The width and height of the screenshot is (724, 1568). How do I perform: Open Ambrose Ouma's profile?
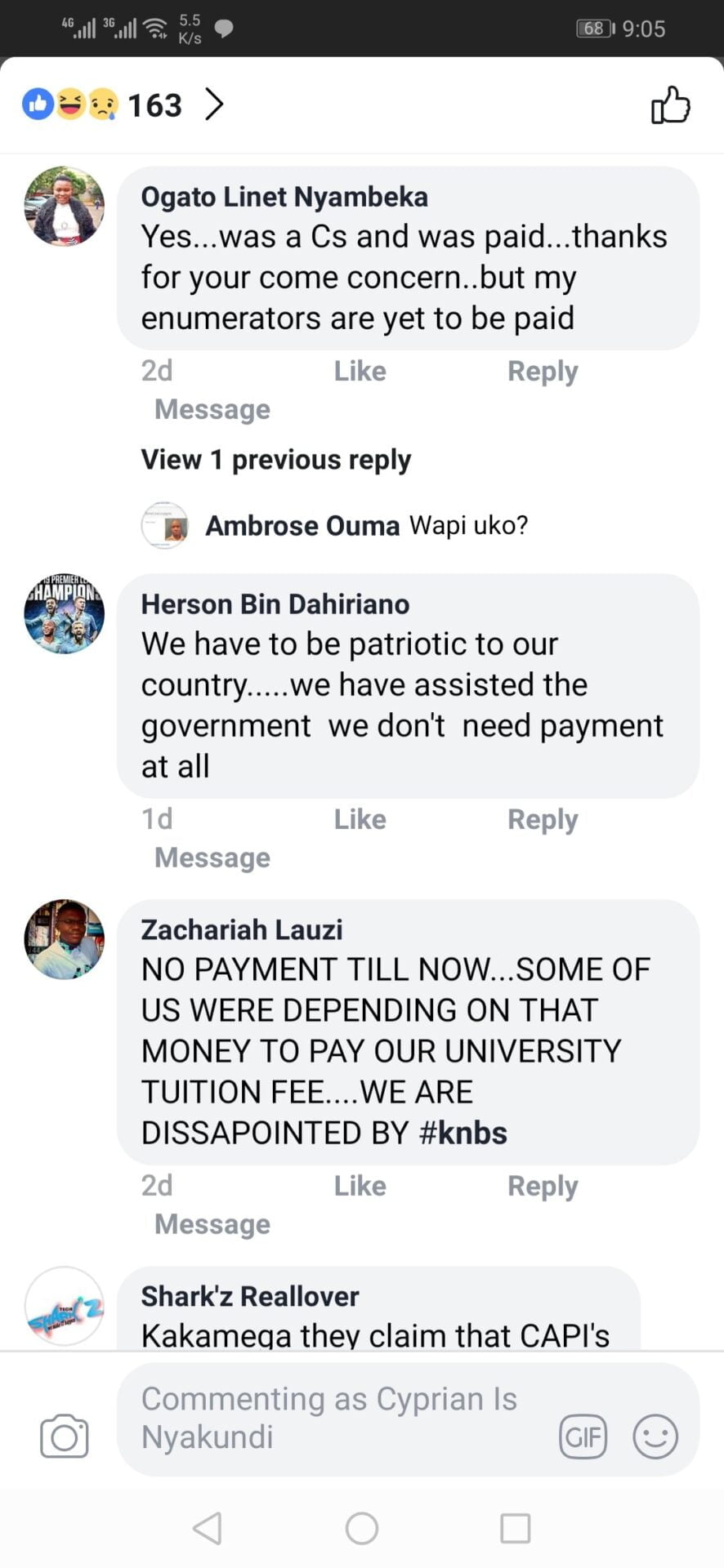(x=302, y=525)
